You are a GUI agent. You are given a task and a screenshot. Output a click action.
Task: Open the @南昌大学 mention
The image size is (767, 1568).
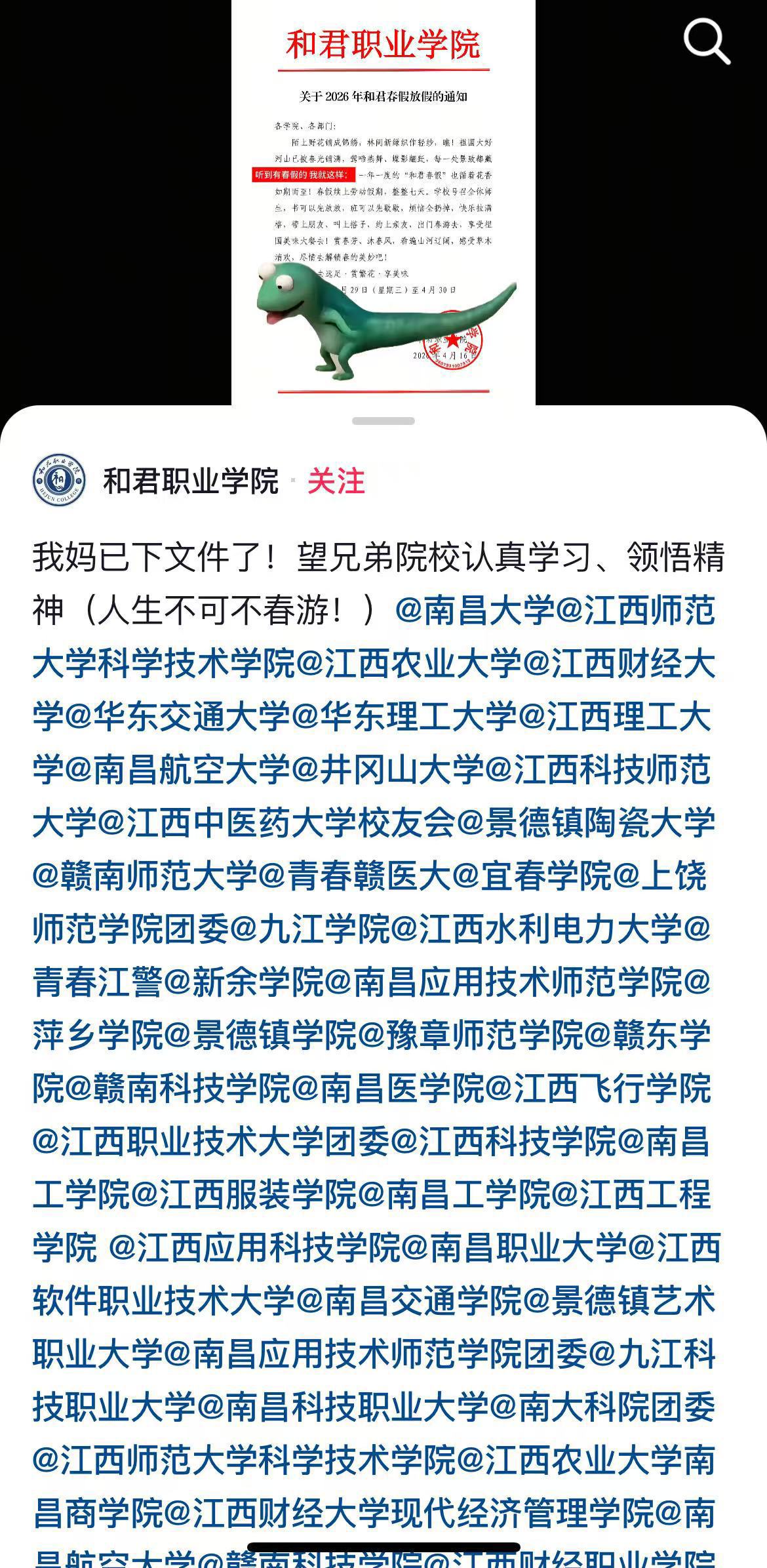475,611
